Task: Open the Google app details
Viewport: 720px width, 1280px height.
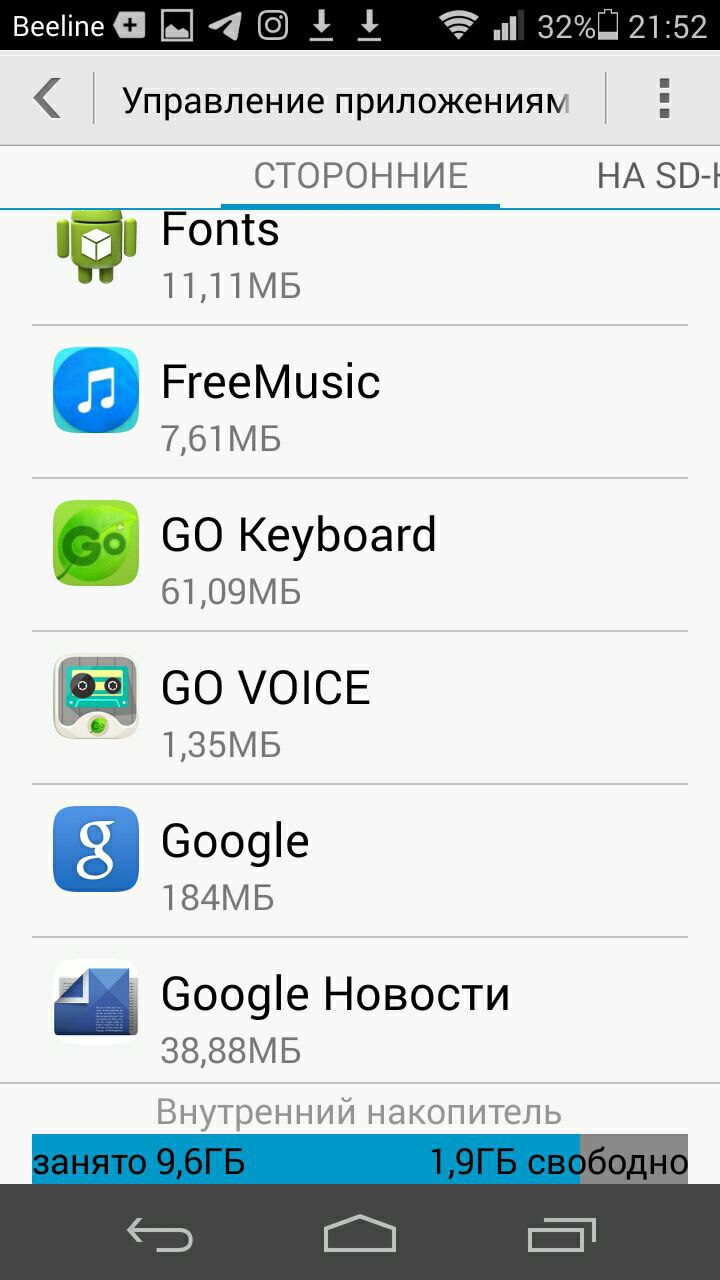Action: click(x=360, y=861)
